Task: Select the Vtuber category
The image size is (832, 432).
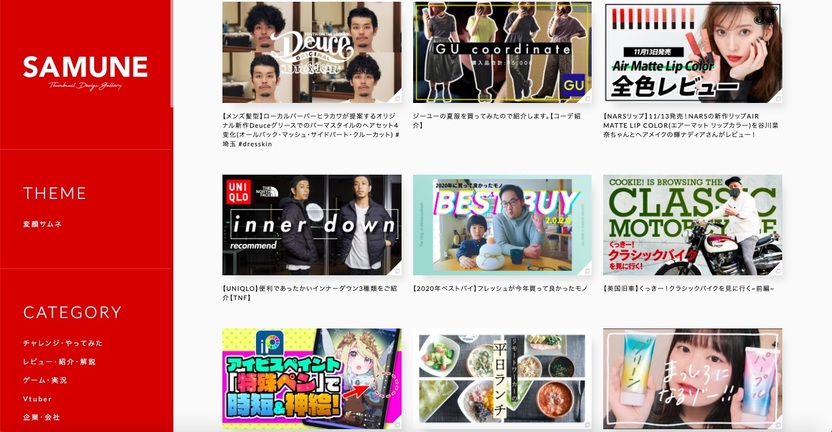Action: point(37,399)
